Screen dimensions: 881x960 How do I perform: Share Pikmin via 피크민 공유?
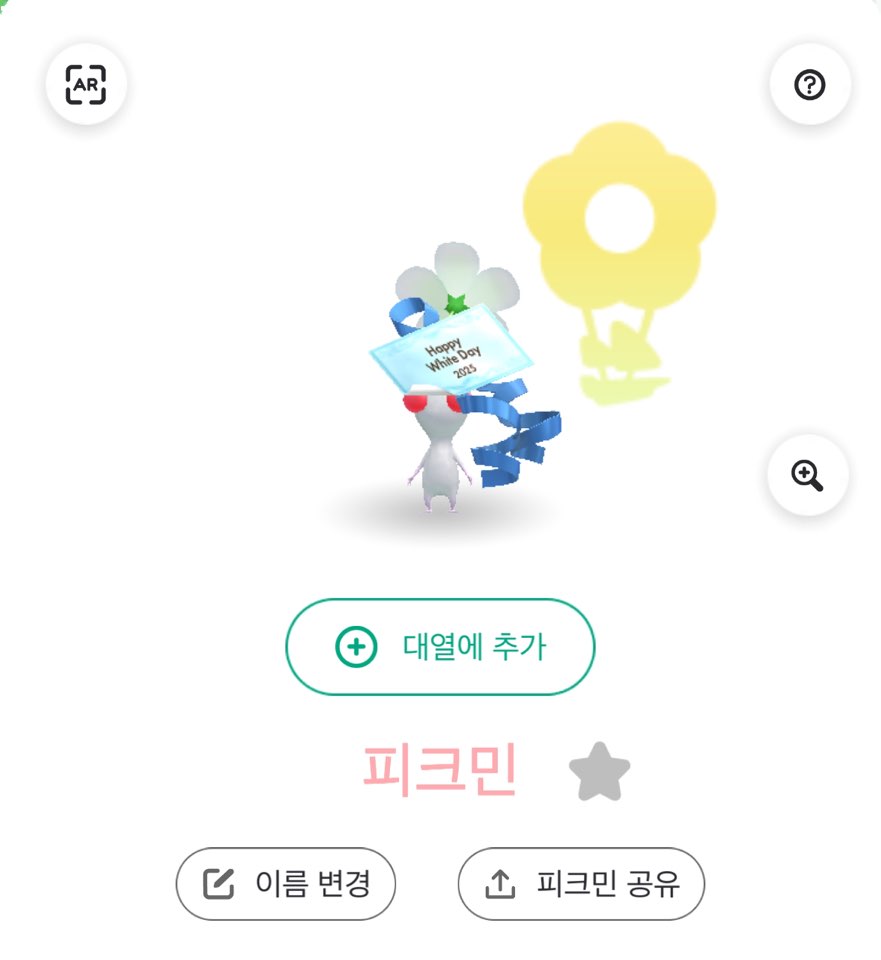click(581, 884)
